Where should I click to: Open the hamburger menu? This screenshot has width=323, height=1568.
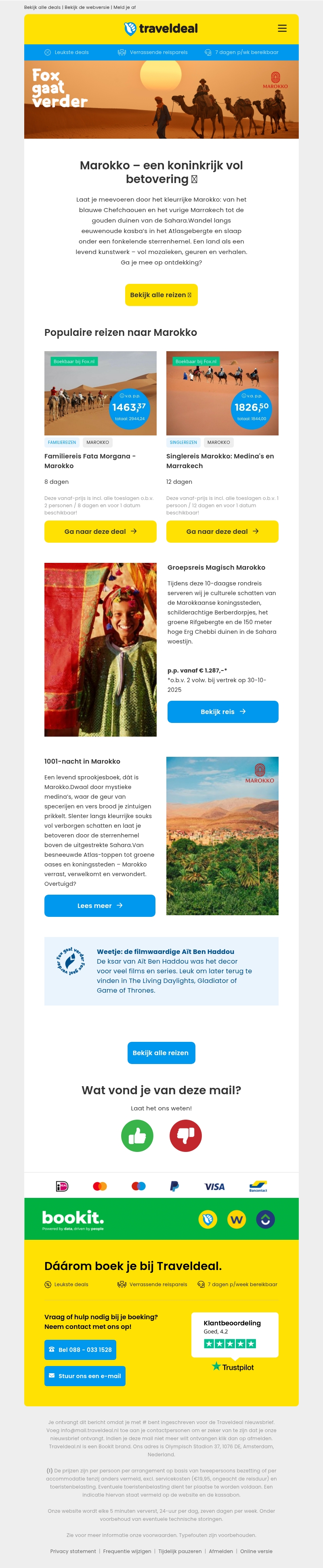pyautogui.click(x=281, y=29)
